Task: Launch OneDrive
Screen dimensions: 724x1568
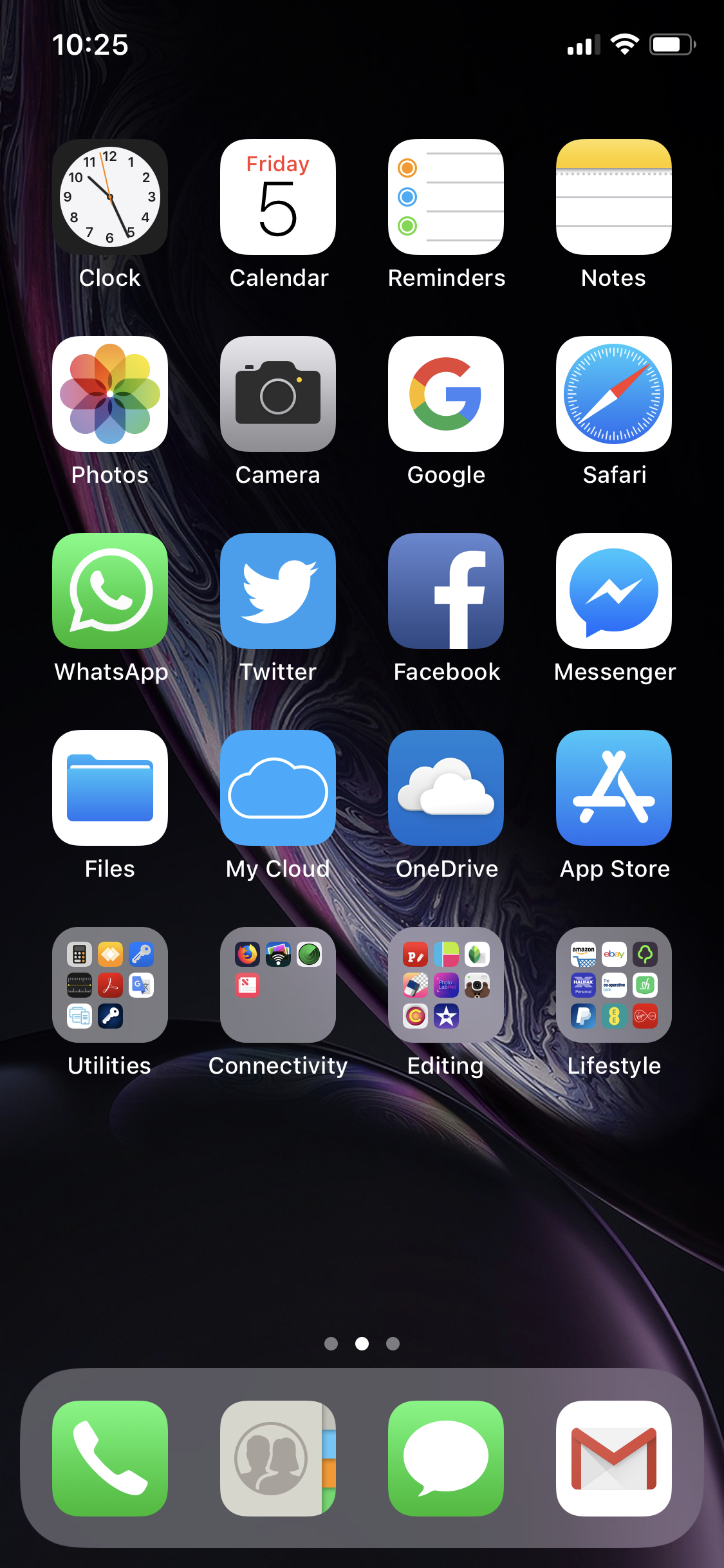Action: point(446,788)
